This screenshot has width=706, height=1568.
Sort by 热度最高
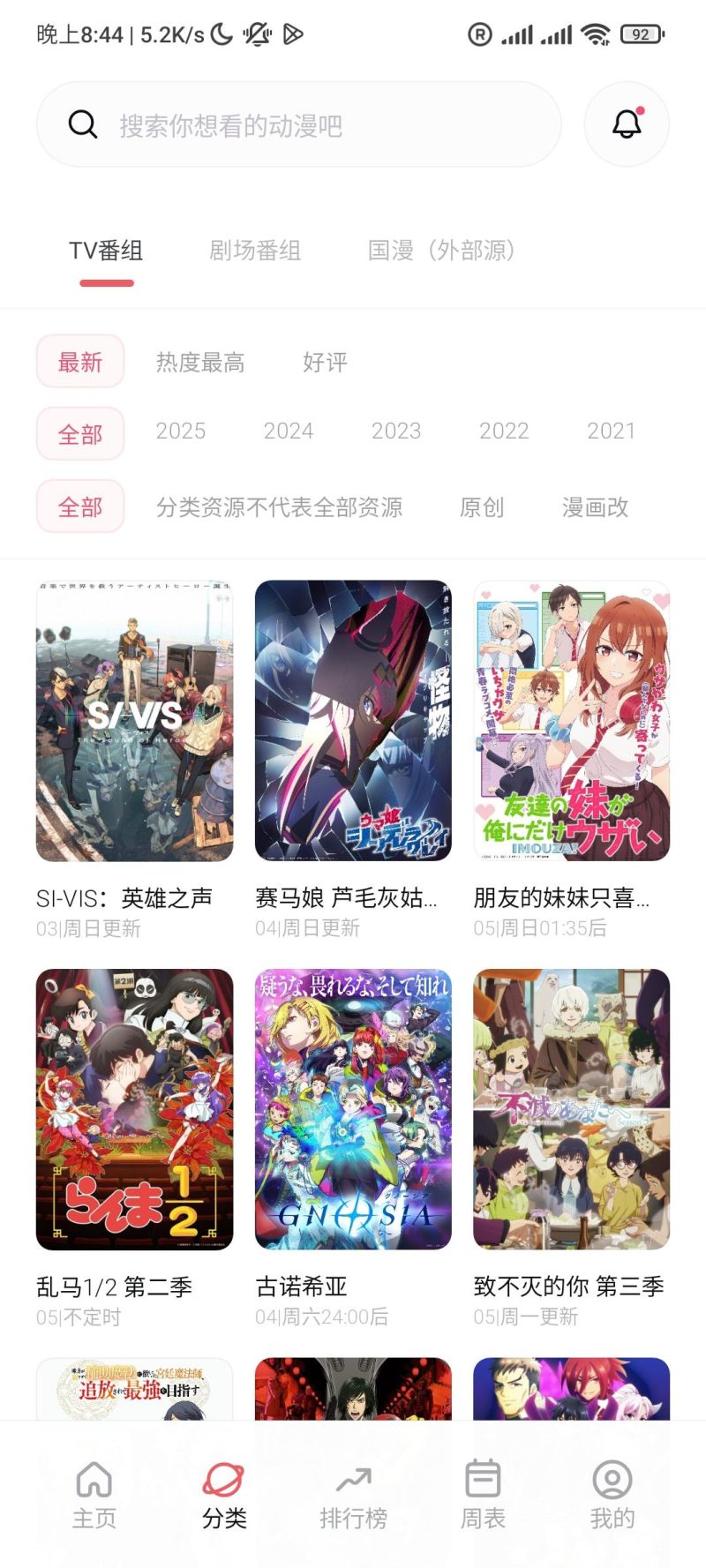[x=200, y=362]
